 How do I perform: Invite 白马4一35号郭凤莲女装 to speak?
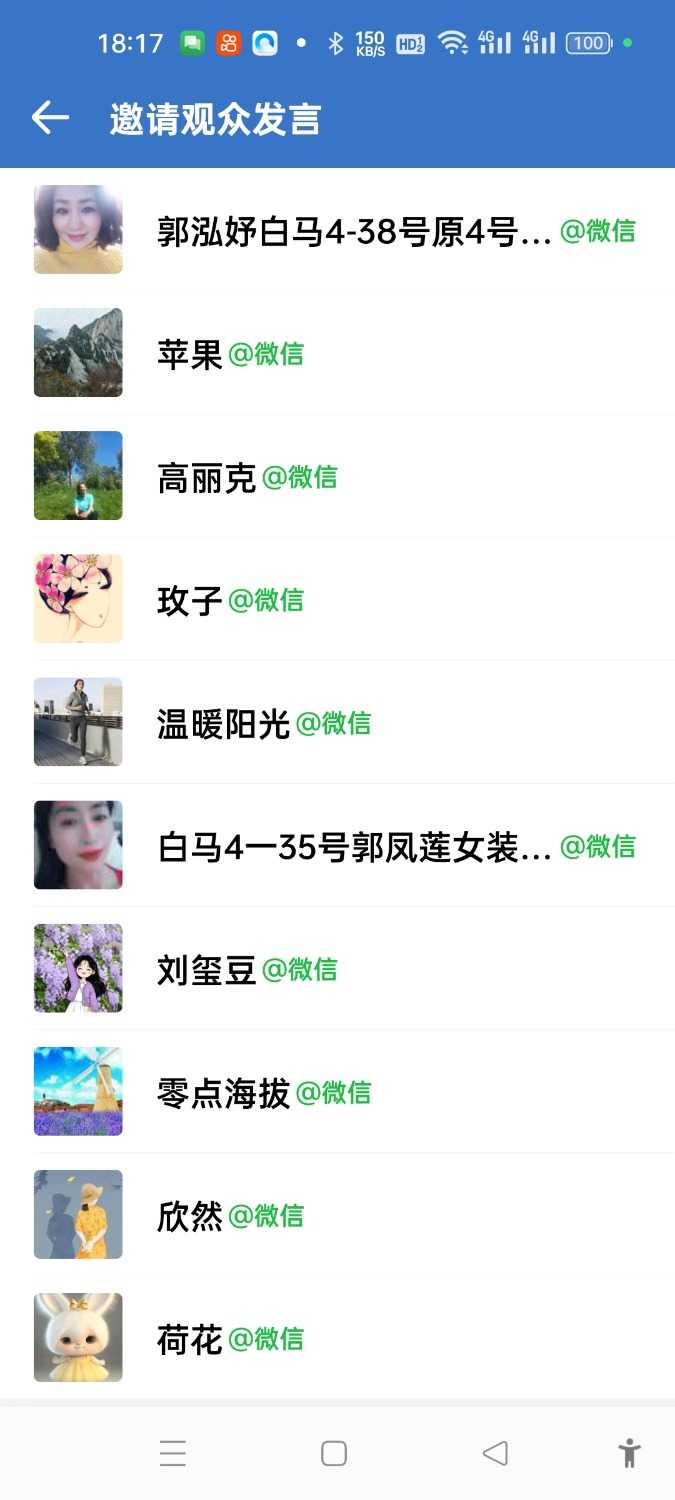(354, 847)
